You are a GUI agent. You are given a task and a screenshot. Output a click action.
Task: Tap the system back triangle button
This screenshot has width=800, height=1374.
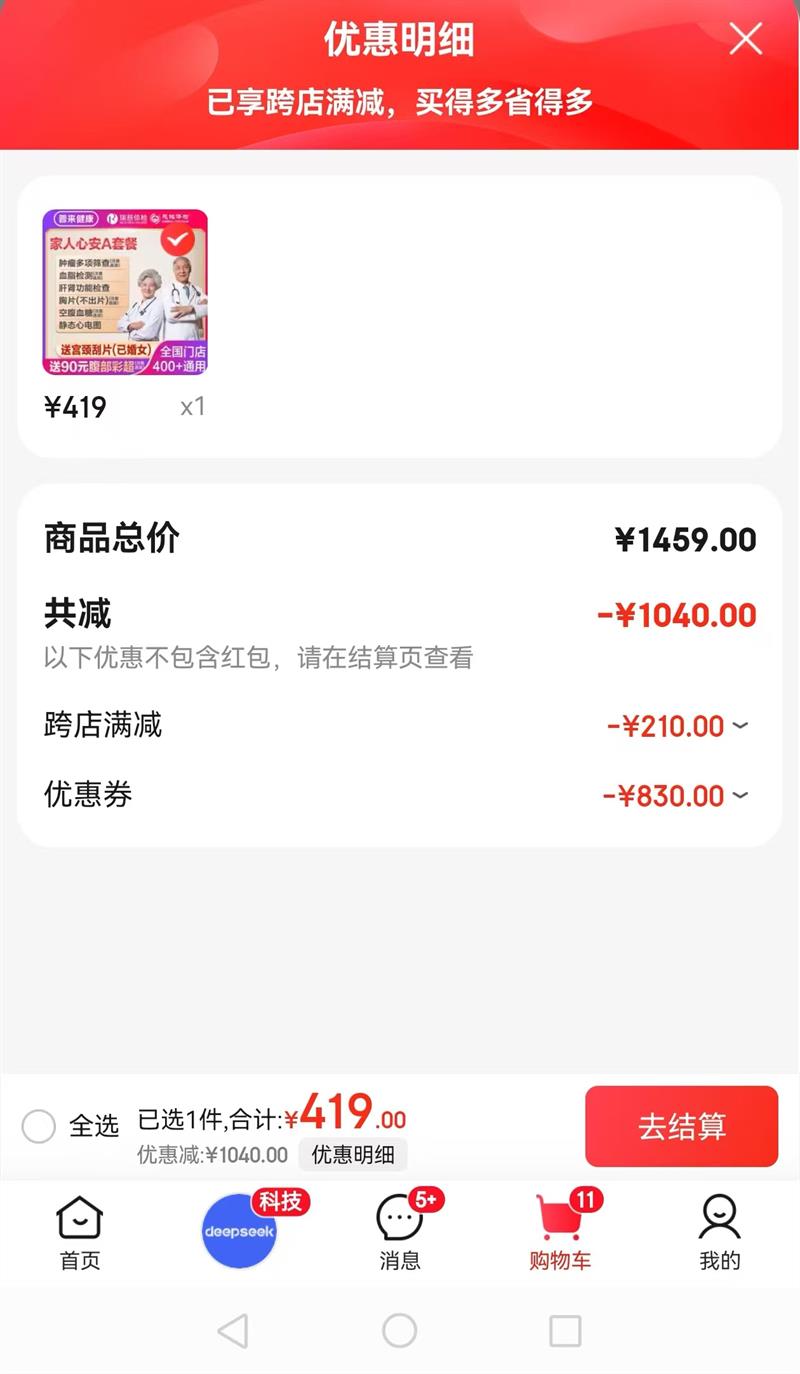click(233, 1331)
